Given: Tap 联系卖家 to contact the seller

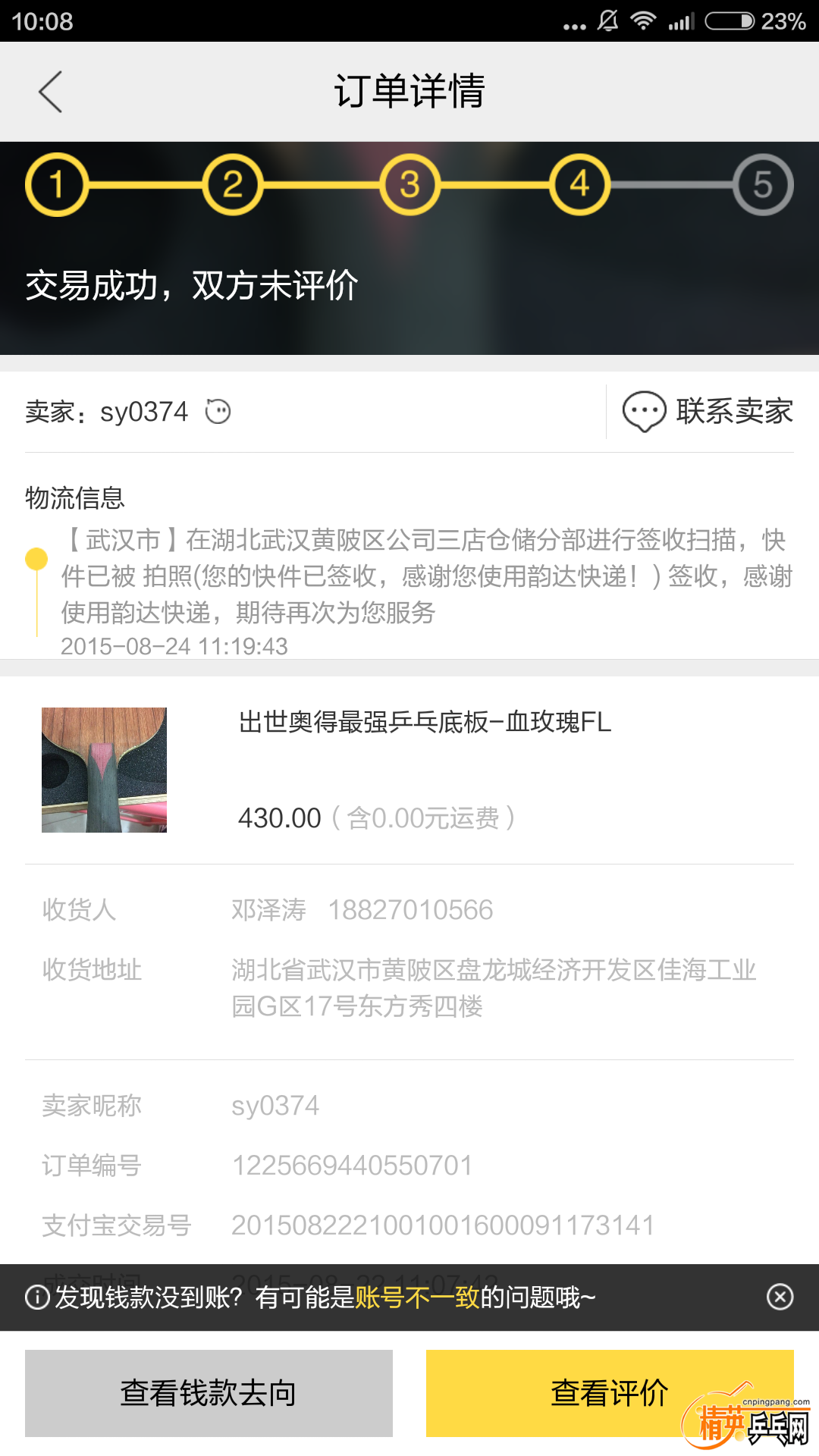Looking at the screenshot, I should (x=708, y=412).
